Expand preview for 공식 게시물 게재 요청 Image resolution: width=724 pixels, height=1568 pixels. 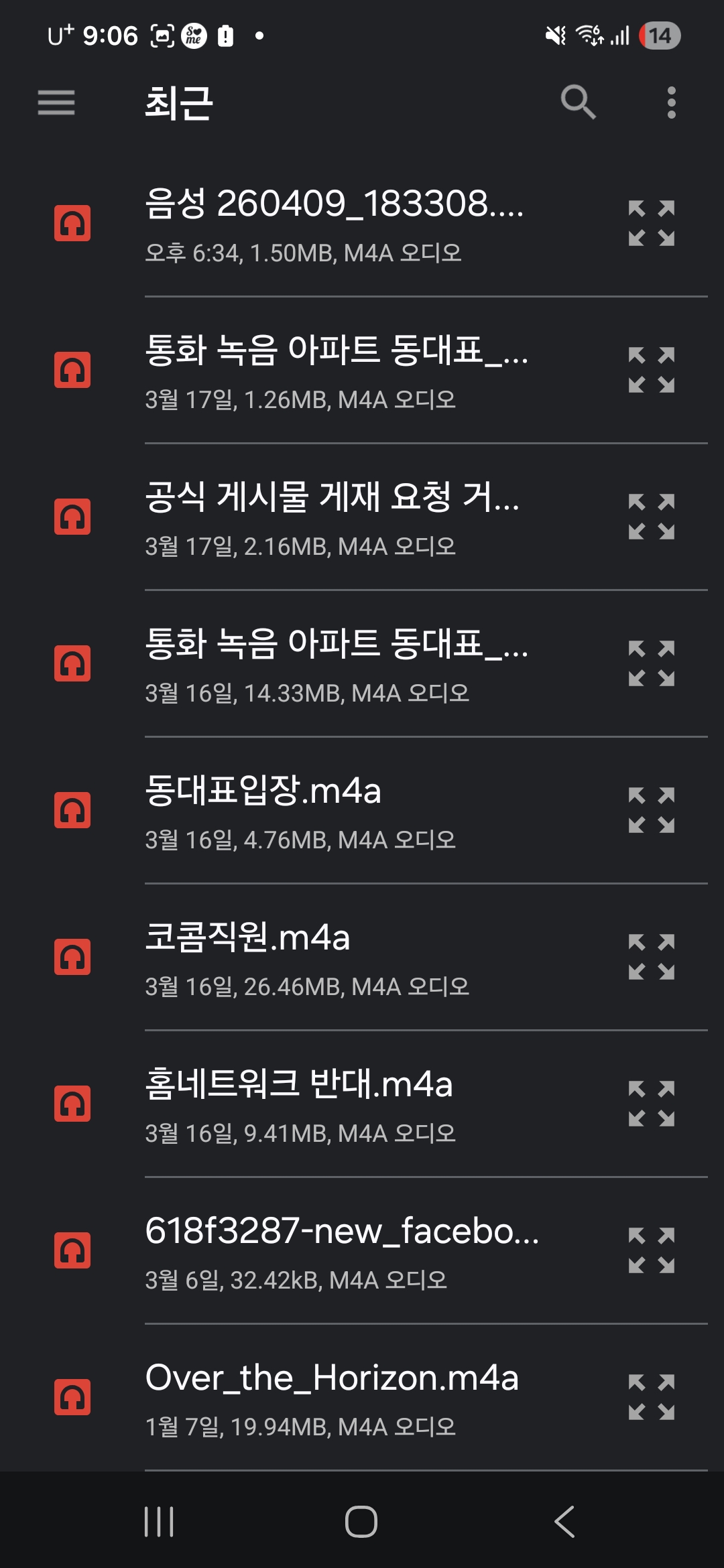pos(651,517)
